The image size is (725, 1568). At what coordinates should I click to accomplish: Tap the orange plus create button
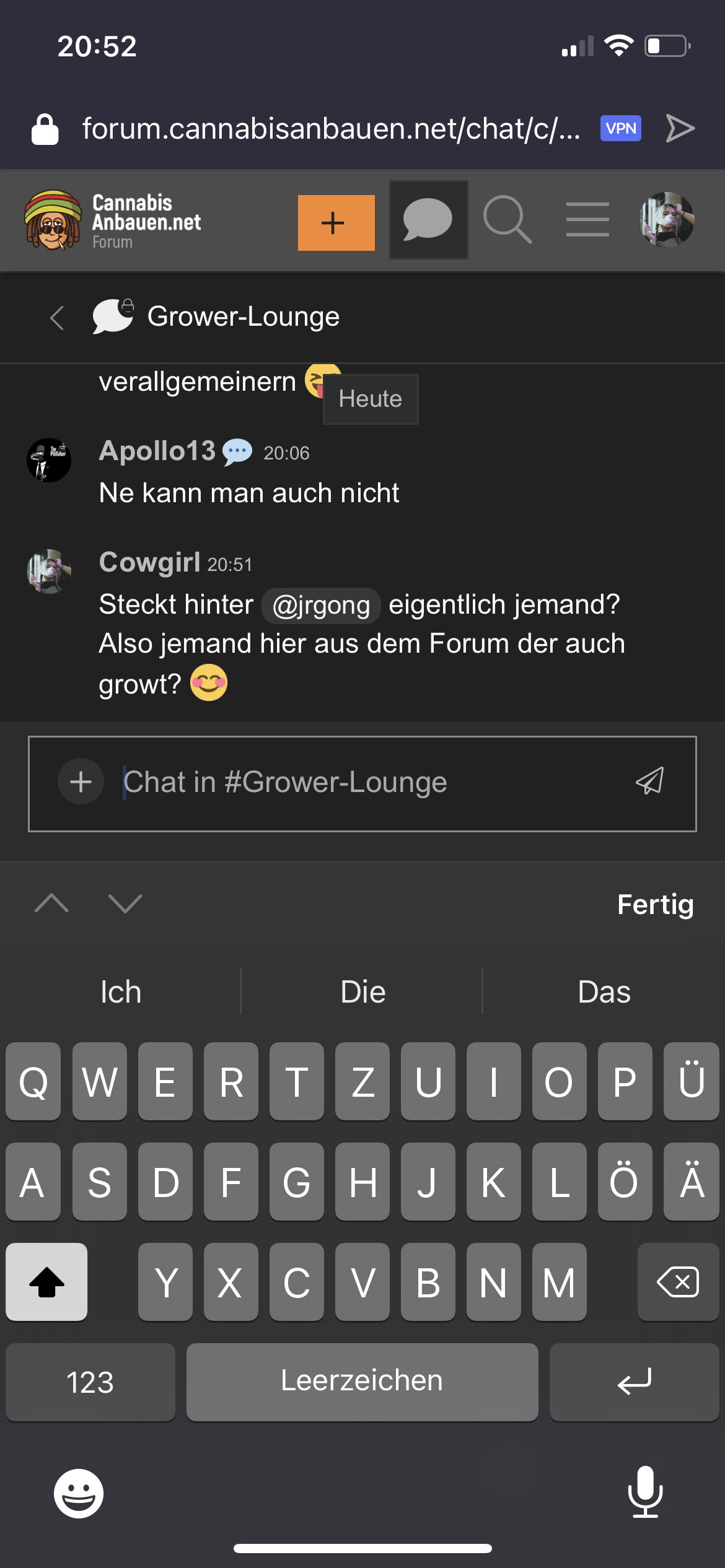point(336,223)
